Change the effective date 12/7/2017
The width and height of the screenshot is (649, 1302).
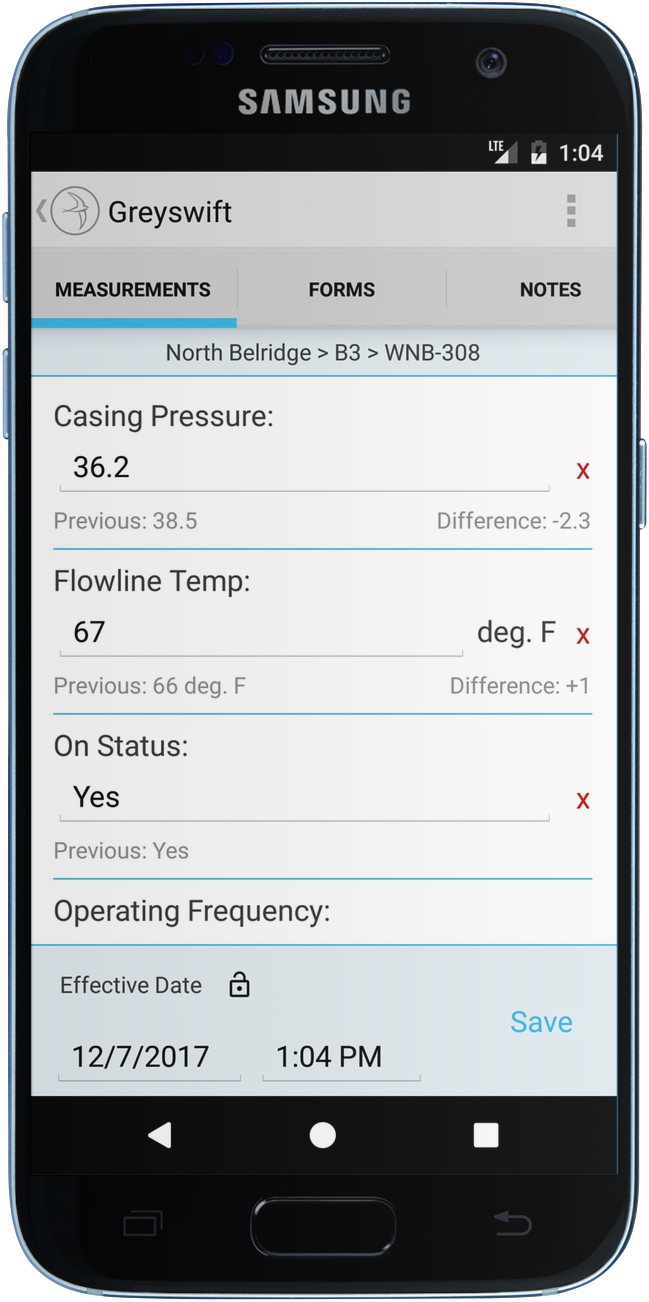149,1057
